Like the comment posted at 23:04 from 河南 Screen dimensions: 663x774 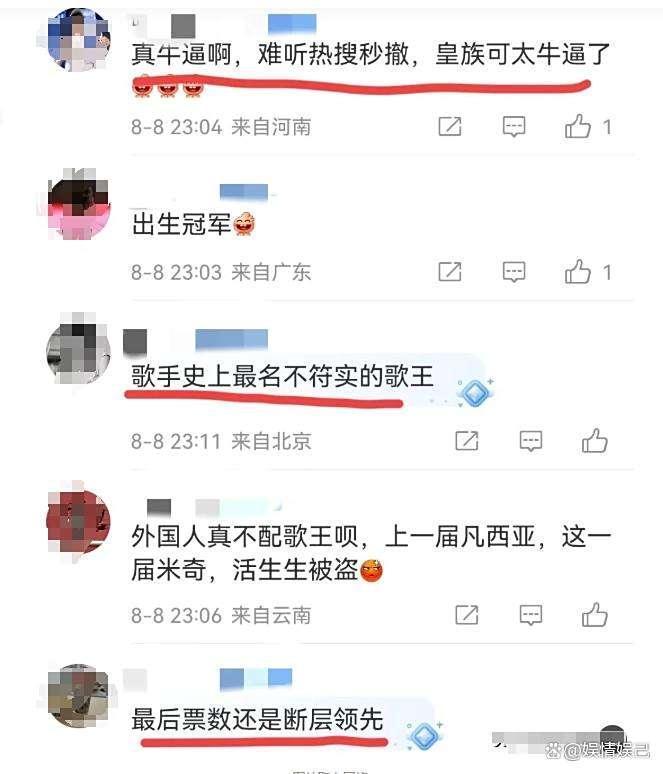tap(578, 127)
